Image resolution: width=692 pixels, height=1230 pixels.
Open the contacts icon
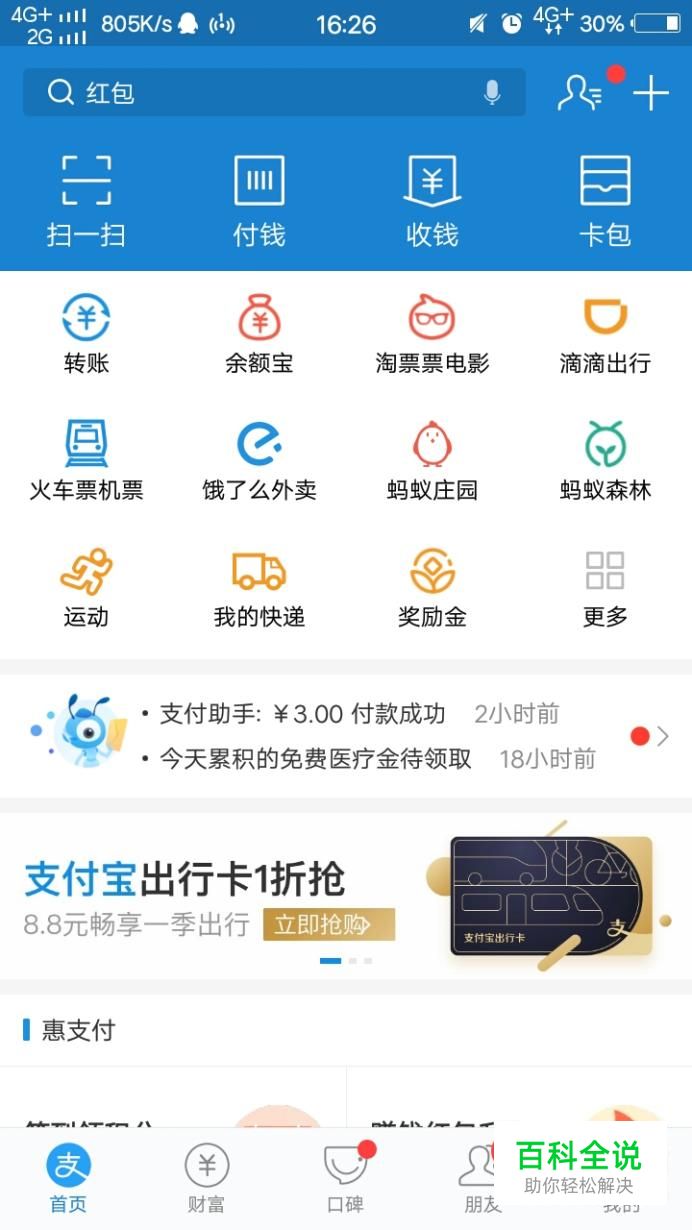pyautogui.click(x=580, y=93)
